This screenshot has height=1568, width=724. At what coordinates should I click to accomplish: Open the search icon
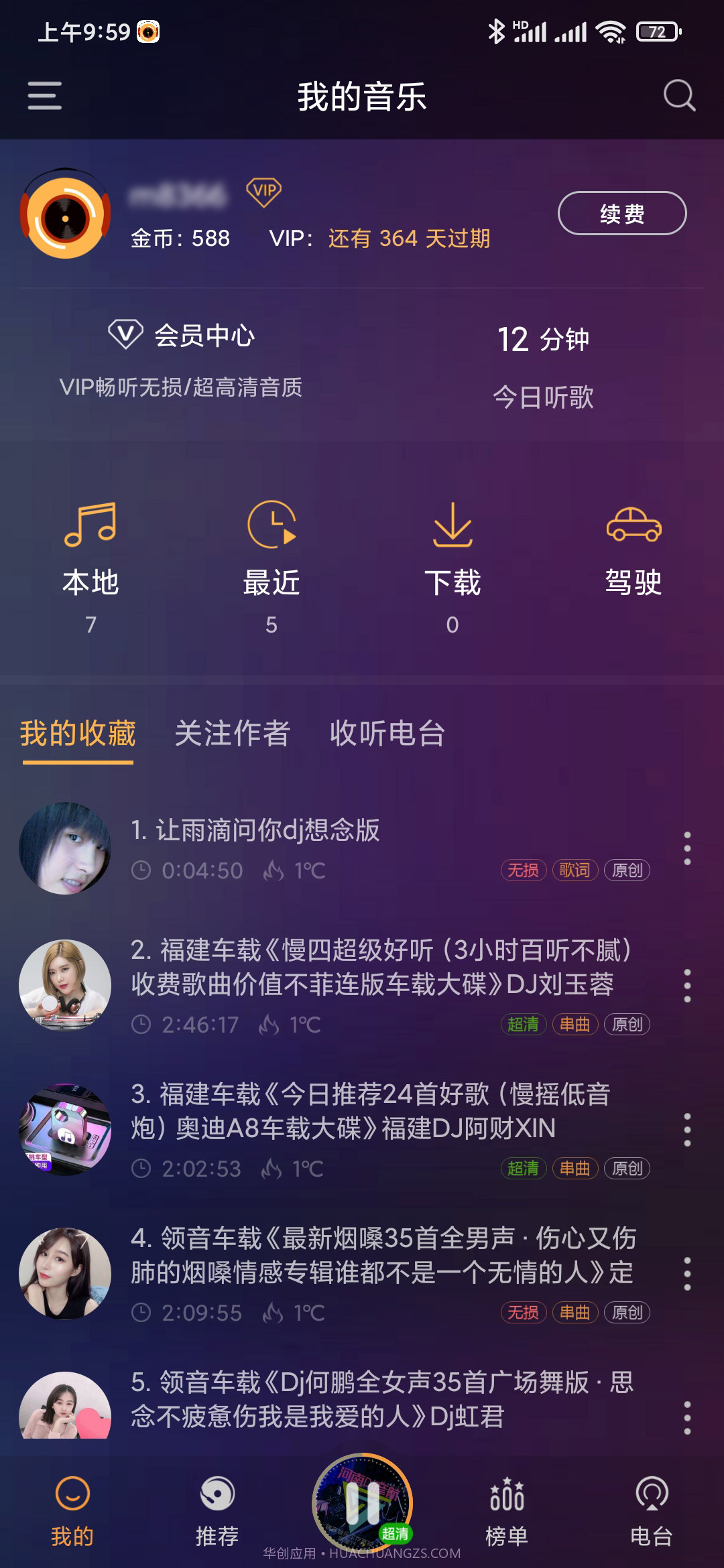(679, 97)
